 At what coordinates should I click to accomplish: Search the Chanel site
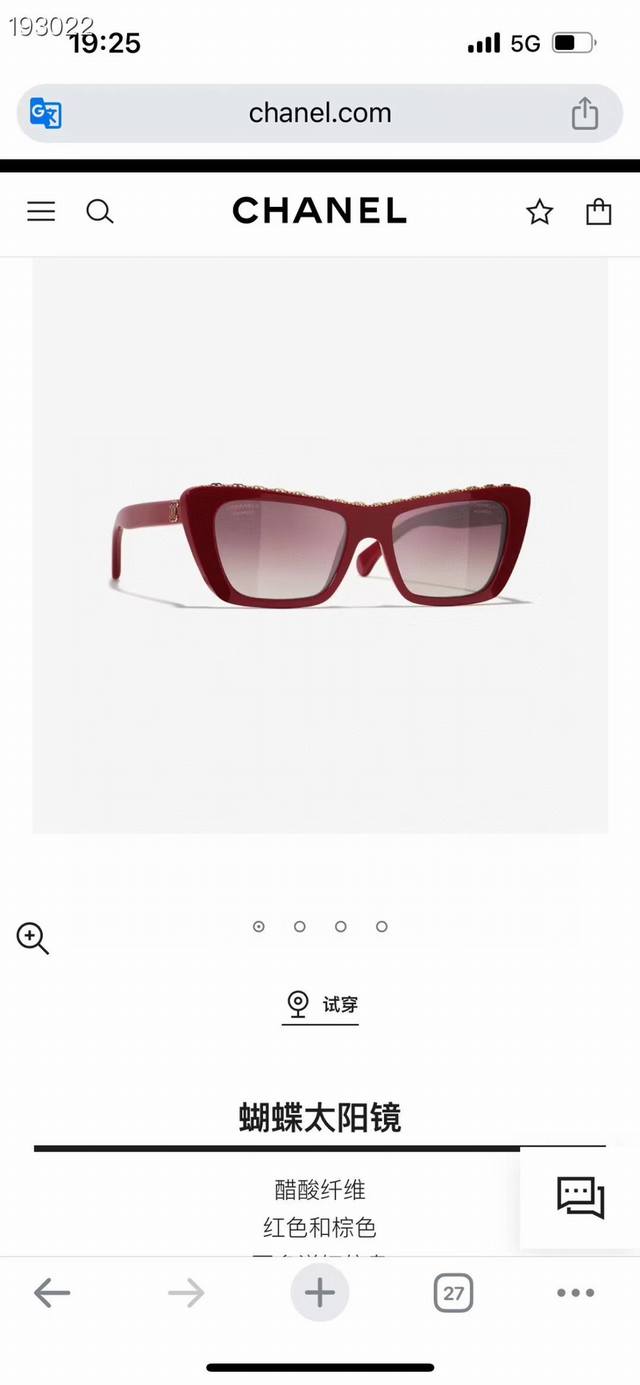(x=100, y=211)
